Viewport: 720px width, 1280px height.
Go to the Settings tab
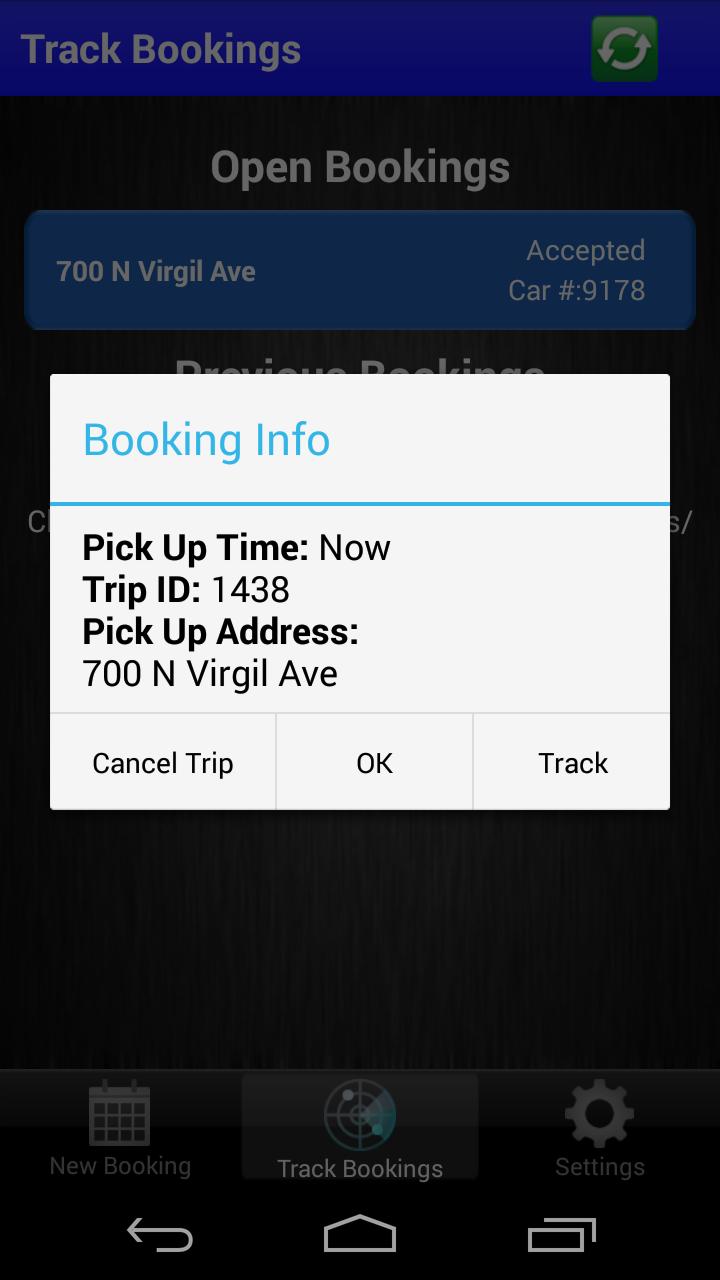click(599, 1130)
